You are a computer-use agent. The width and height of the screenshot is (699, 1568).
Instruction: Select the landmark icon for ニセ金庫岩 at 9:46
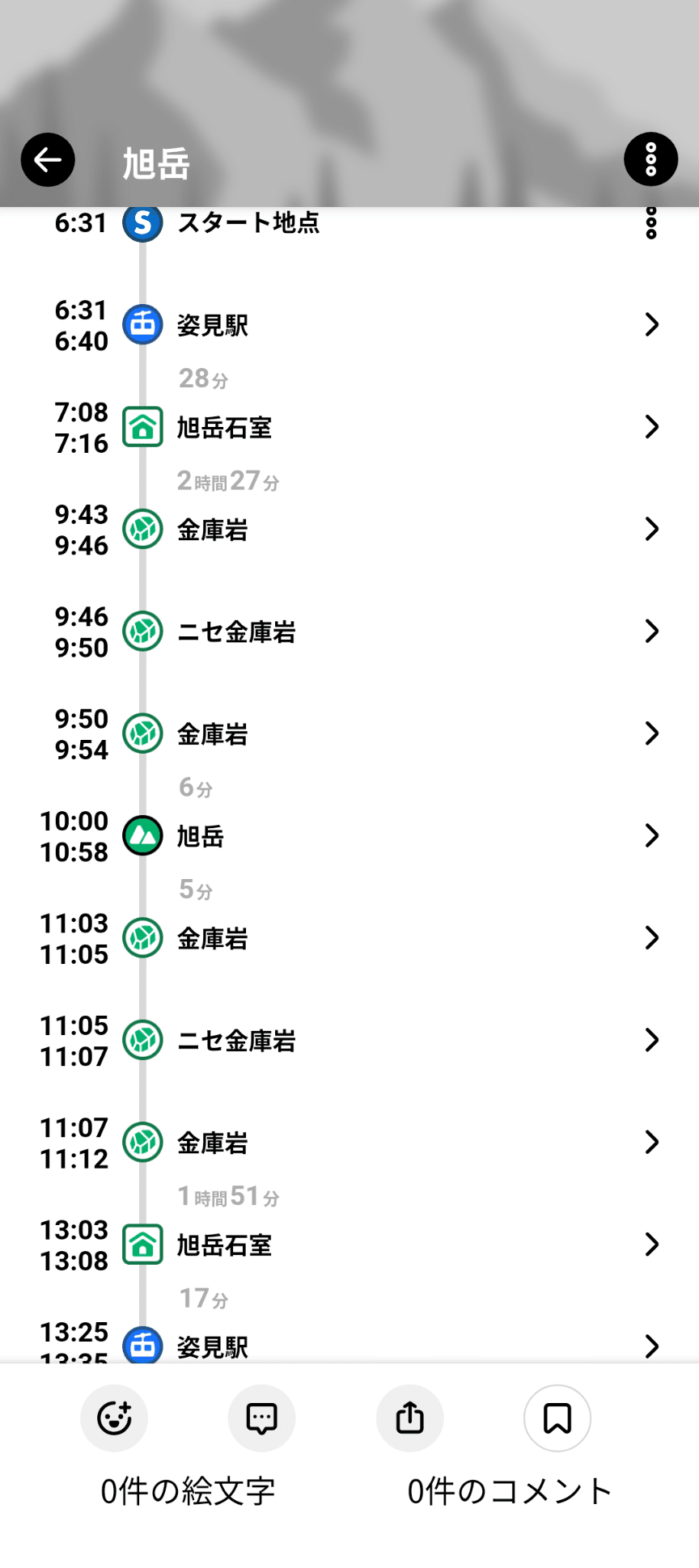pos(142,631)
